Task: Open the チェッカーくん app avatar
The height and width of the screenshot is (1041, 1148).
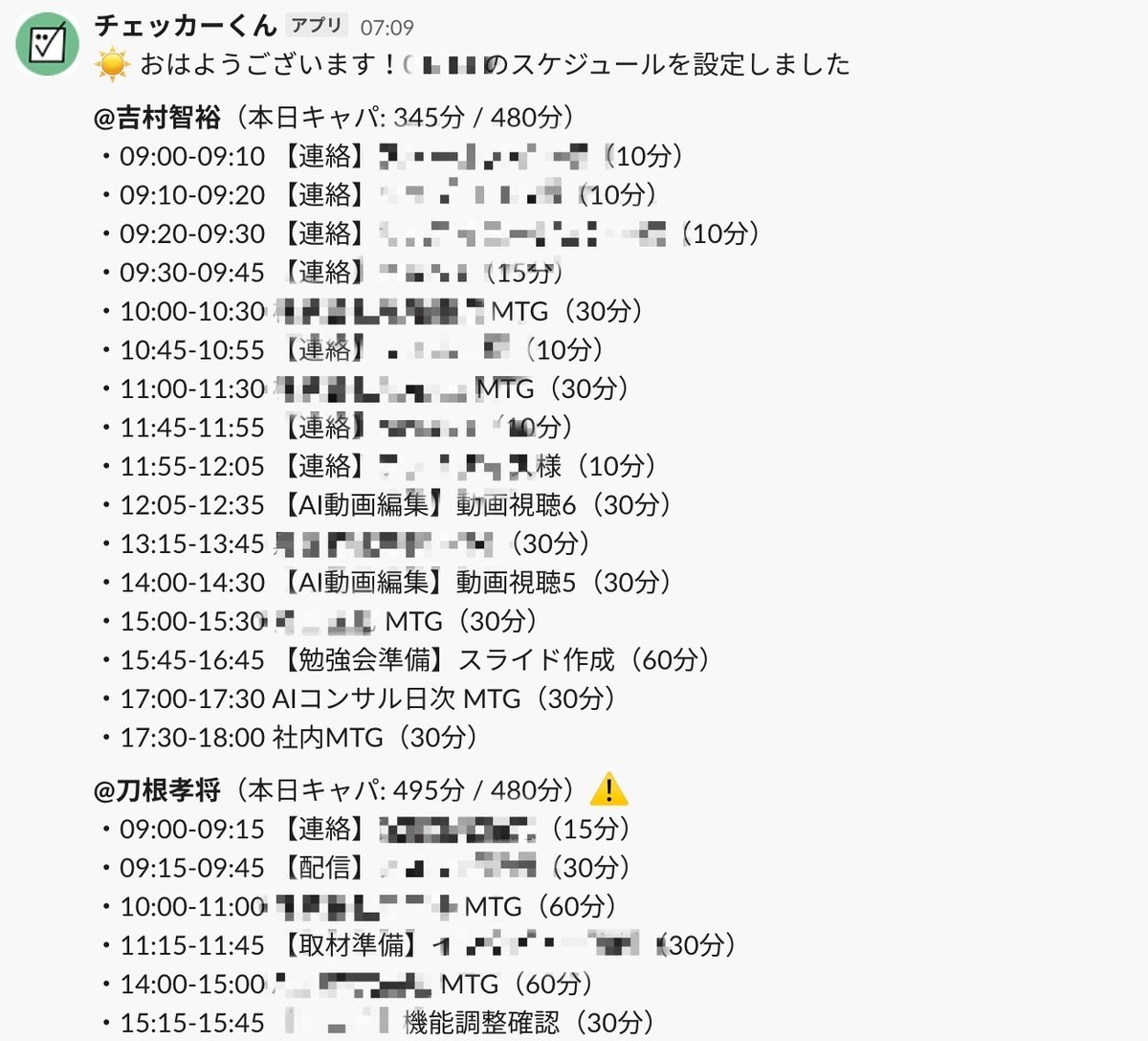Action: click(48, 44)
